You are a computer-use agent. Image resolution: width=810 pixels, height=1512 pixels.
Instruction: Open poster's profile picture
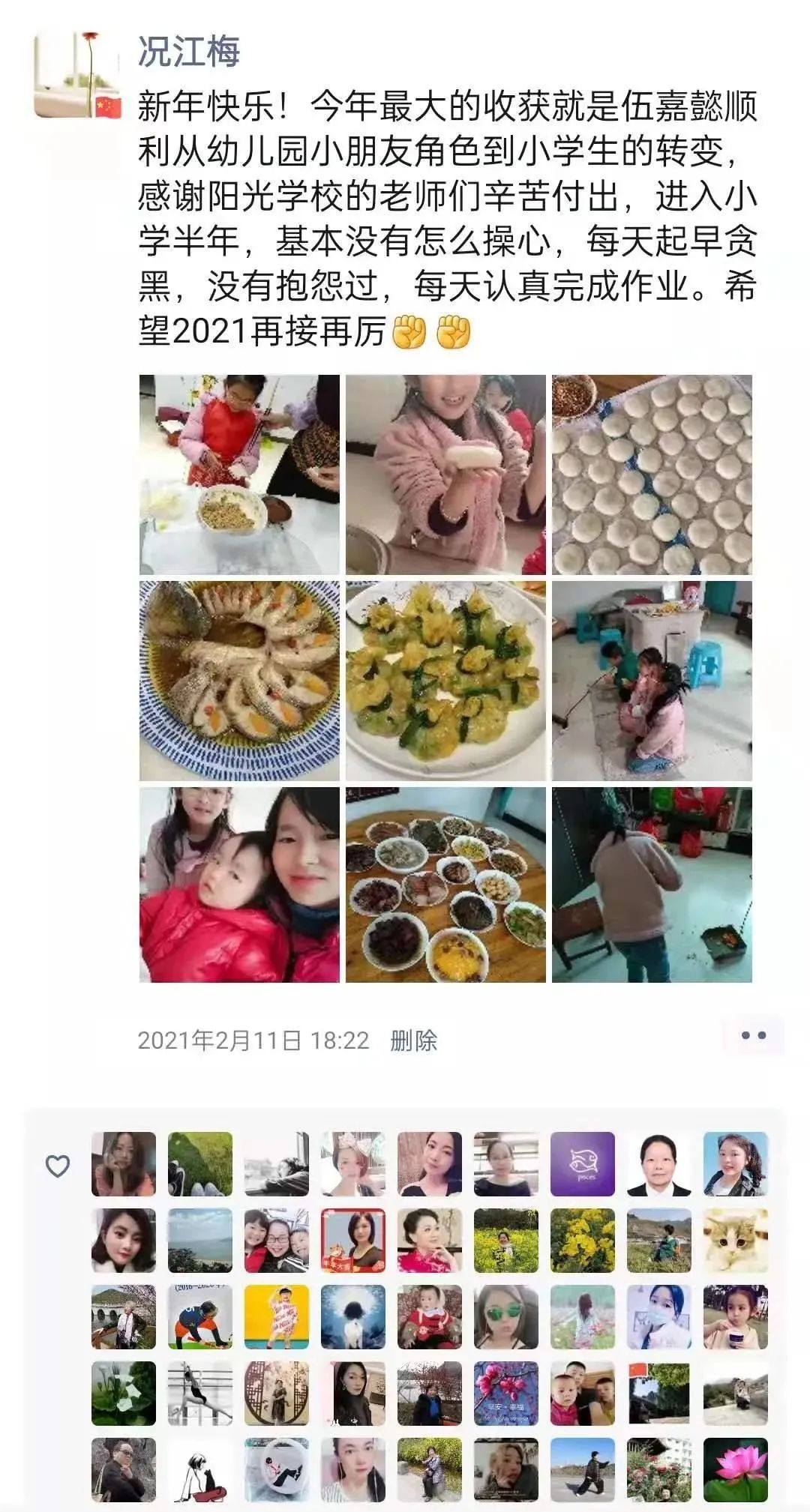77,75
